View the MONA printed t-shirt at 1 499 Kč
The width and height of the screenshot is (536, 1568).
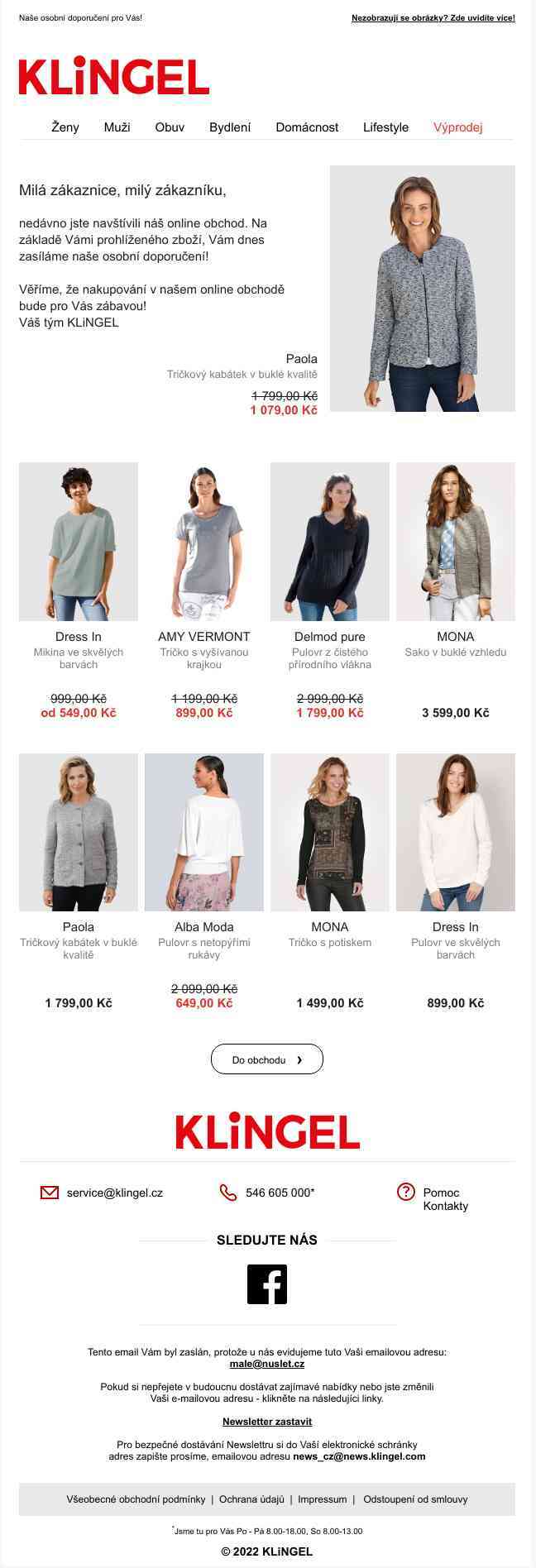(330, 832)
